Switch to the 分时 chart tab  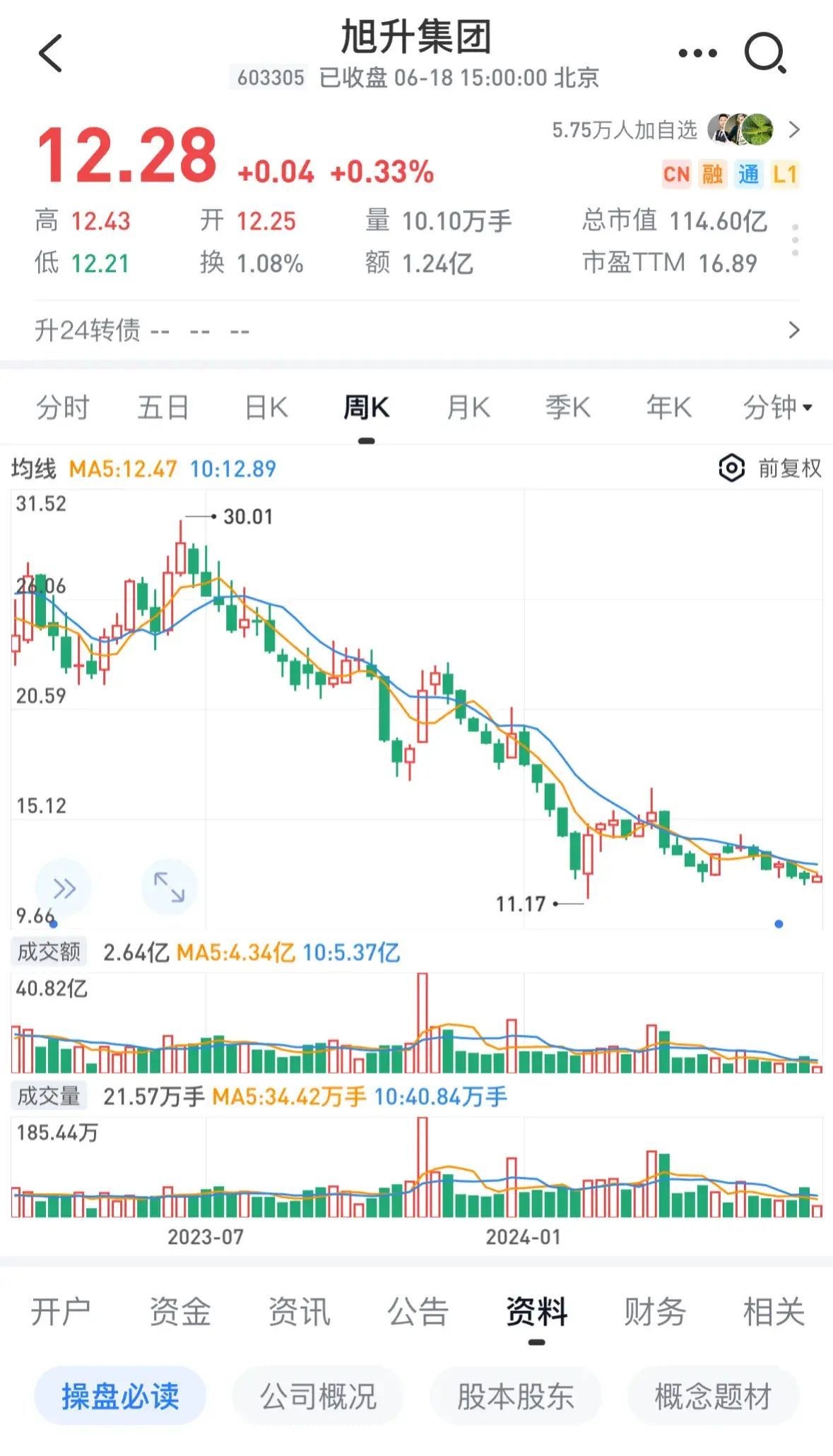coord(62,408)
